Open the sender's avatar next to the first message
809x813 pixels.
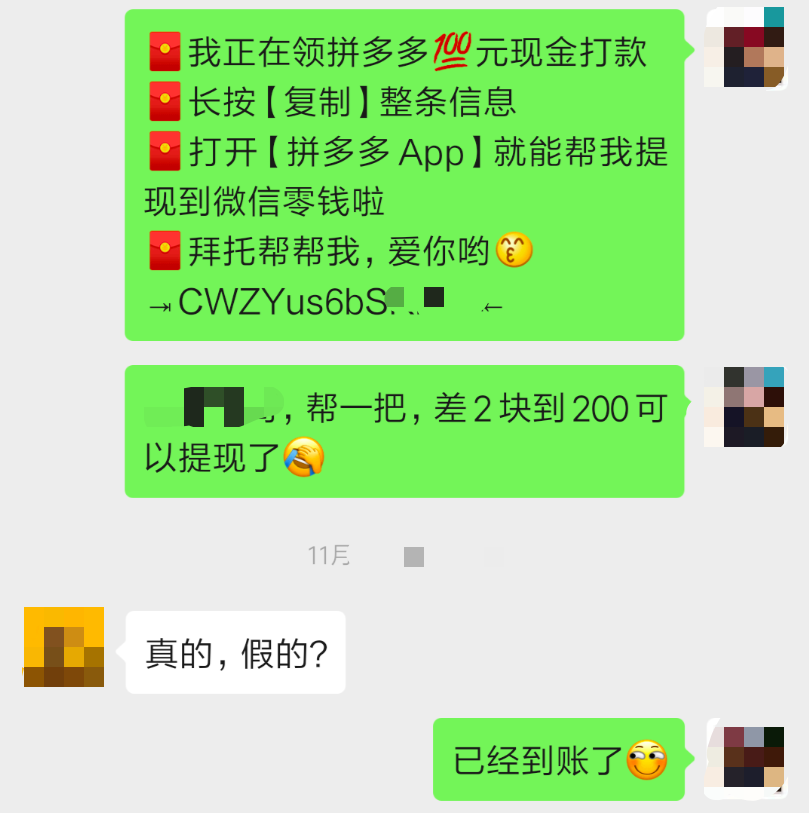[x=745, y=47]
